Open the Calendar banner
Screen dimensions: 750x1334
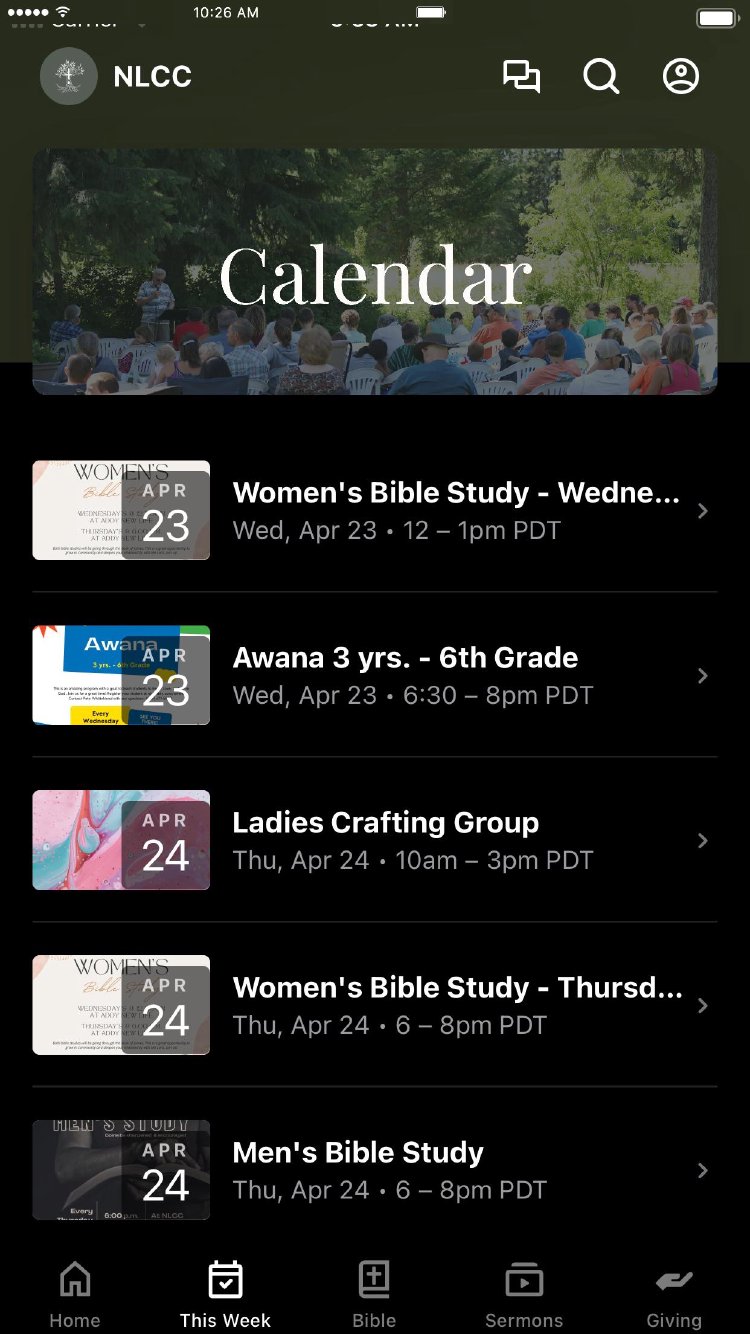click(x=375, y=272)
